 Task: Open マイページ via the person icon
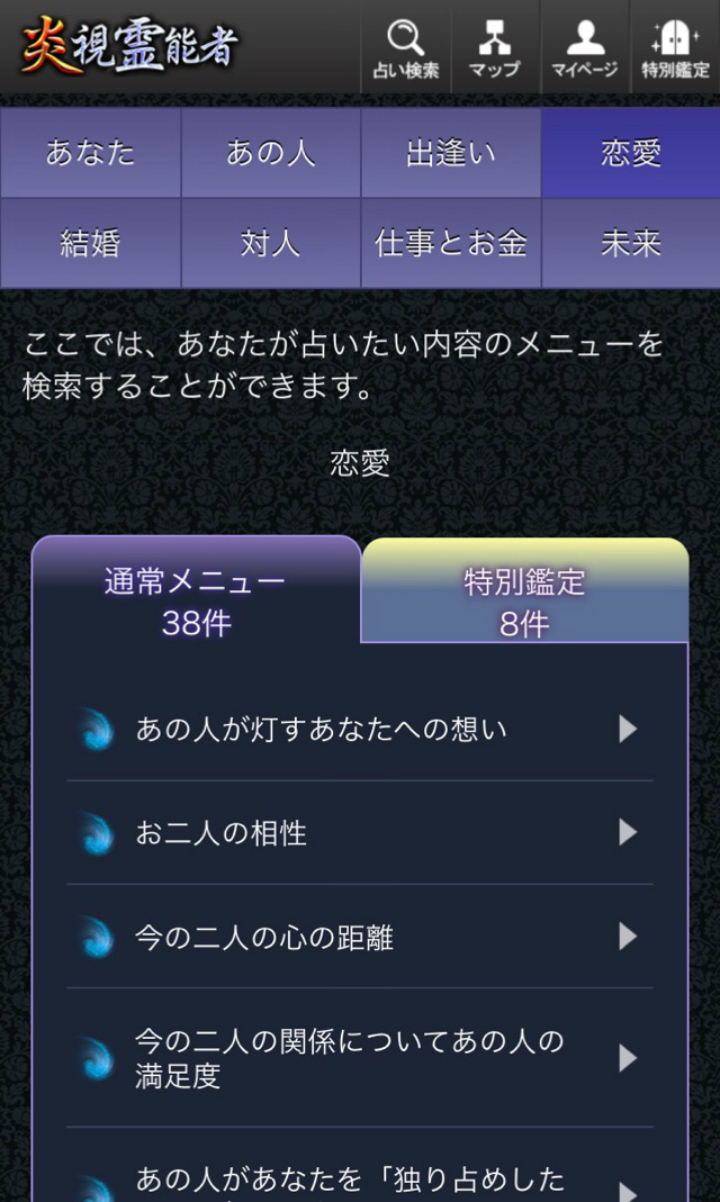(x=584, y=47)
